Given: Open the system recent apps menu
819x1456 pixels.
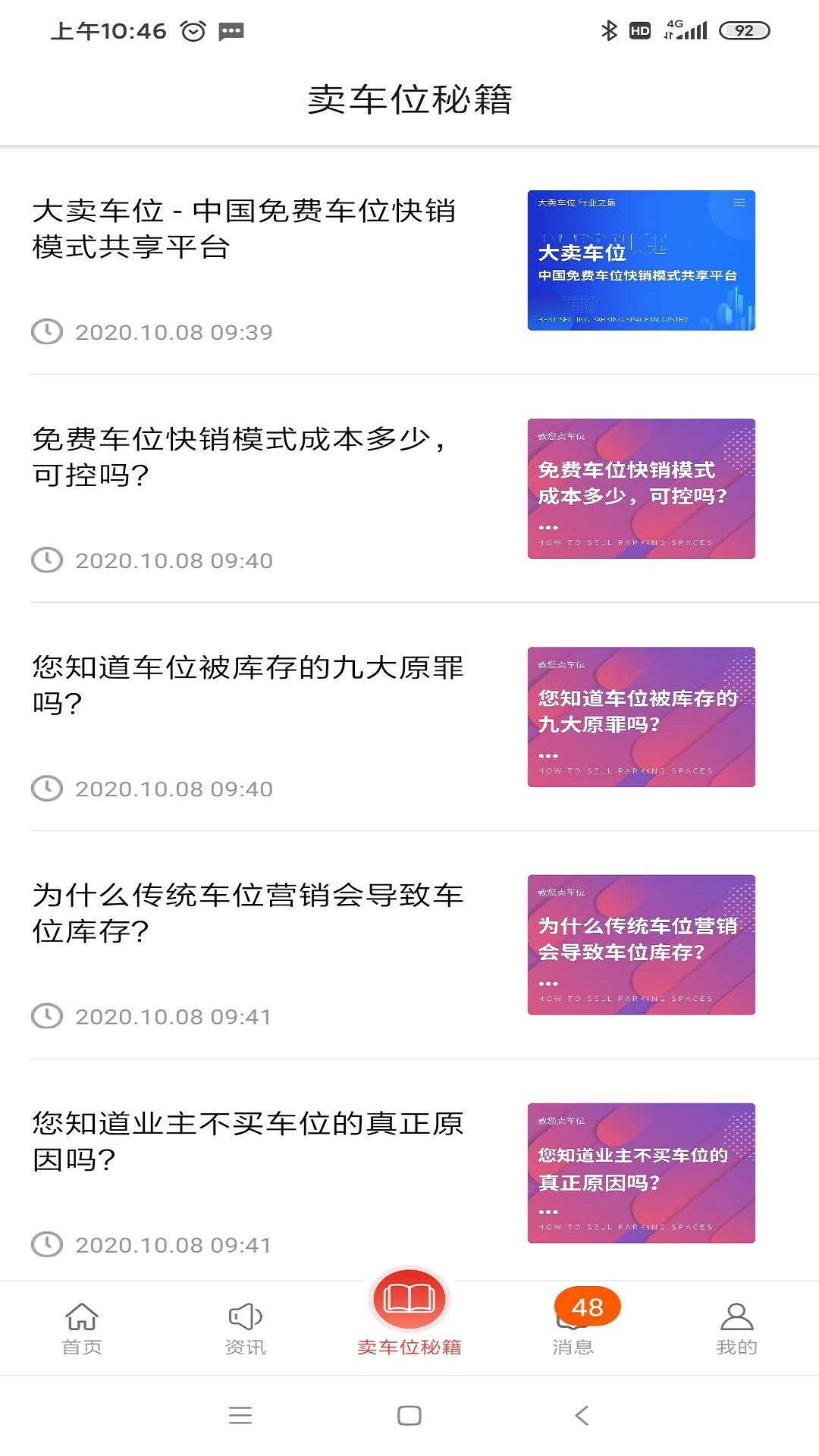Looking at the screenshot, I should [x=240, y=1415].
